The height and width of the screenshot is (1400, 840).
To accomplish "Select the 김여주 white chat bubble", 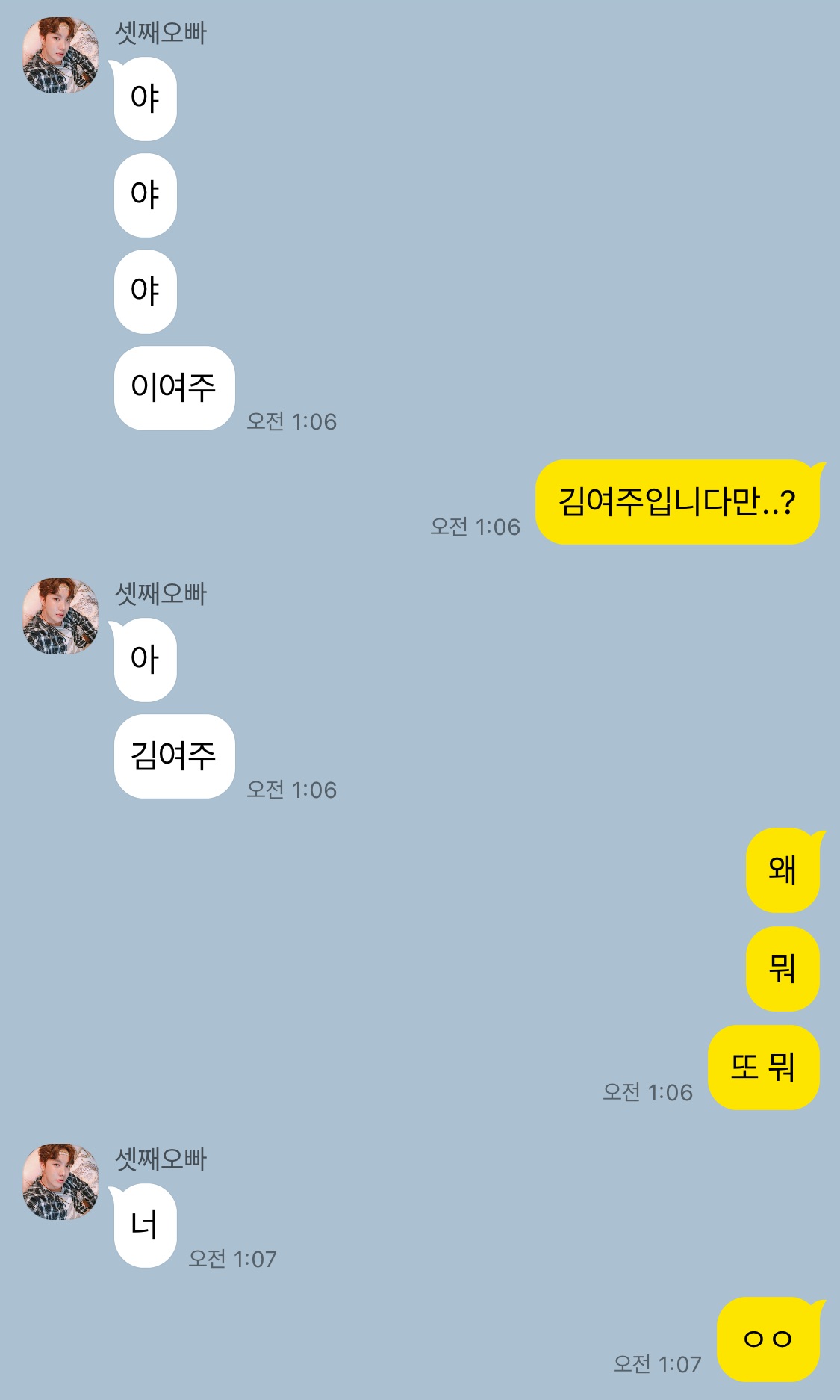I will click(x=172, y=755).
